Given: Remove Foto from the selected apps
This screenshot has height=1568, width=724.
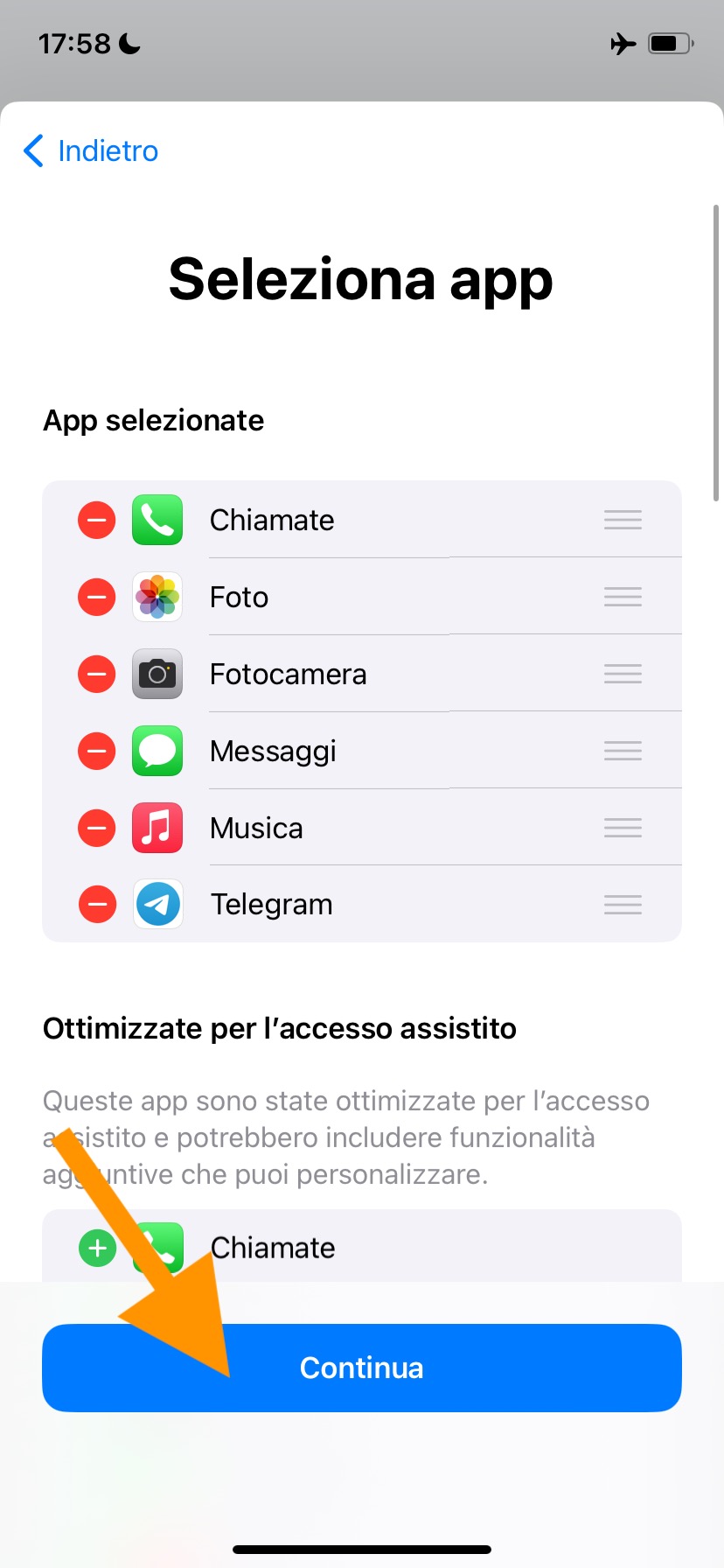Looking at the screenshot, I should coord(97,598).
